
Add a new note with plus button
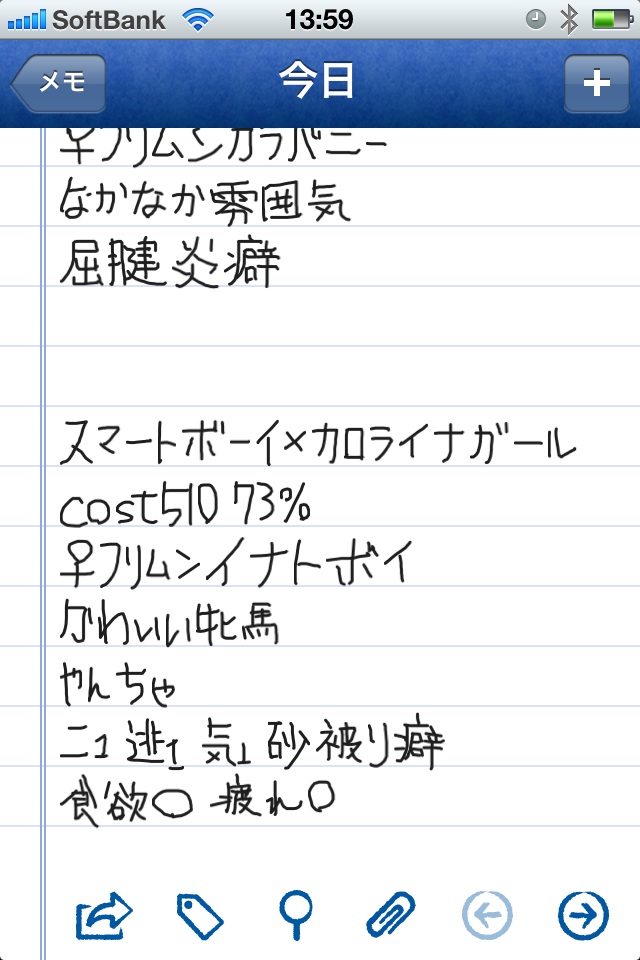[x=596, y=84]
